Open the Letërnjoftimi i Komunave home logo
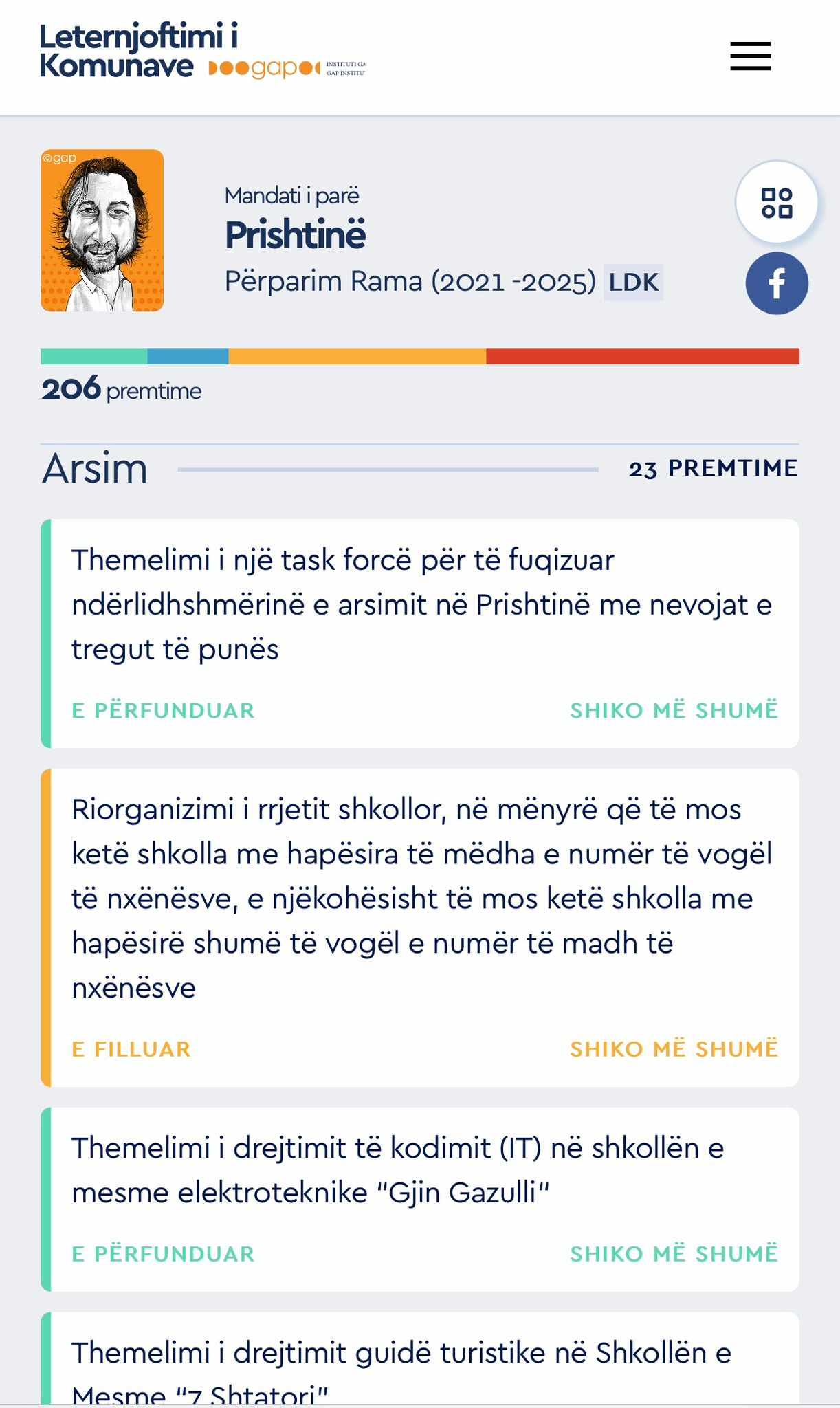This screenshot has height=1408, width=840. coord(137,52)
